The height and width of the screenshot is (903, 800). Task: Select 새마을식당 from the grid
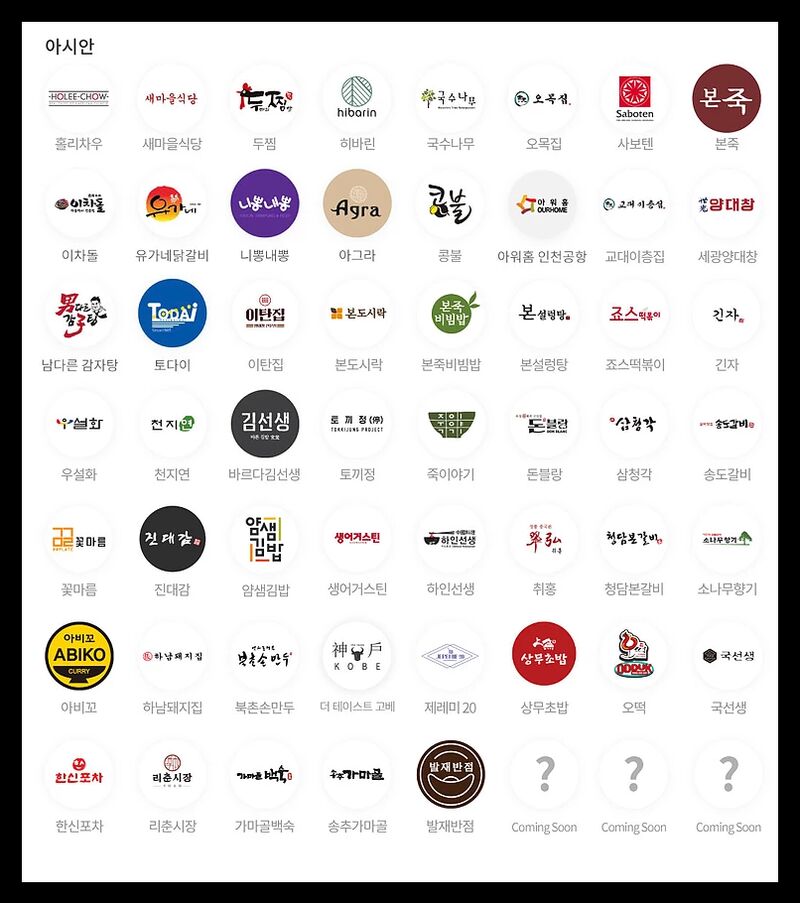[171, 98]
